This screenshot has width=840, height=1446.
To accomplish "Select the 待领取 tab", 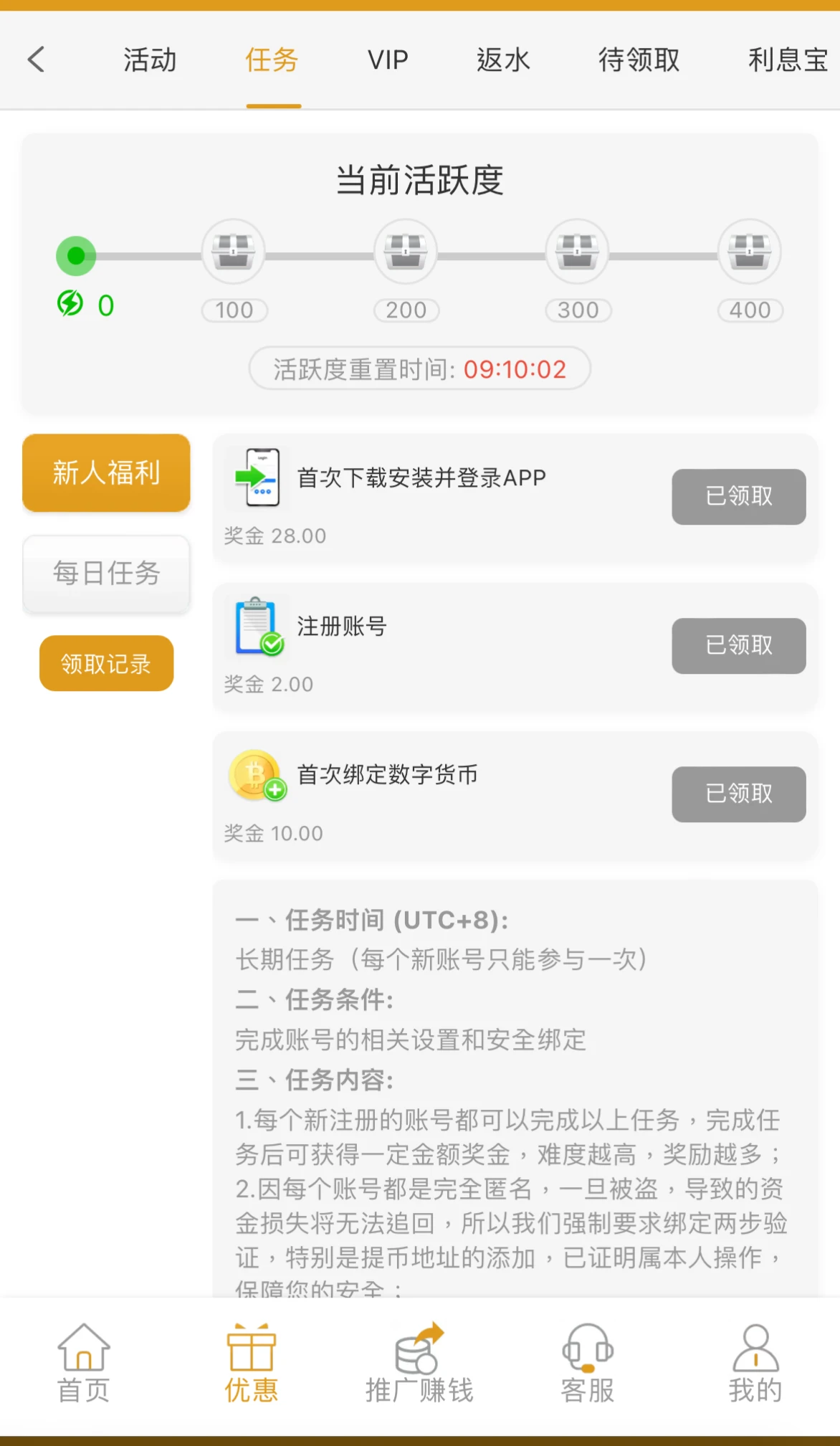I will coord(639,60).
